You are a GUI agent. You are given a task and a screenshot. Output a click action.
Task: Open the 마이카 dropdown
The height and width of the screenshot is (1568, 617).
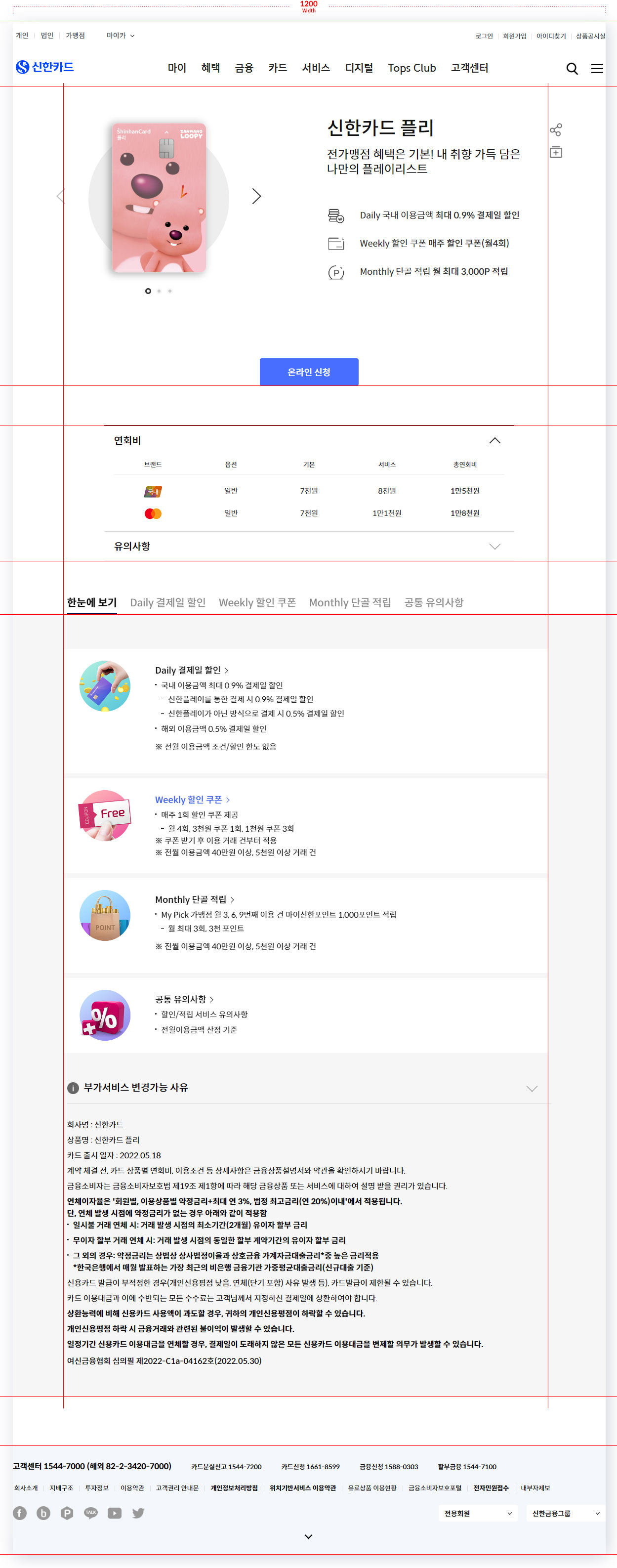[x=120, y=35]
